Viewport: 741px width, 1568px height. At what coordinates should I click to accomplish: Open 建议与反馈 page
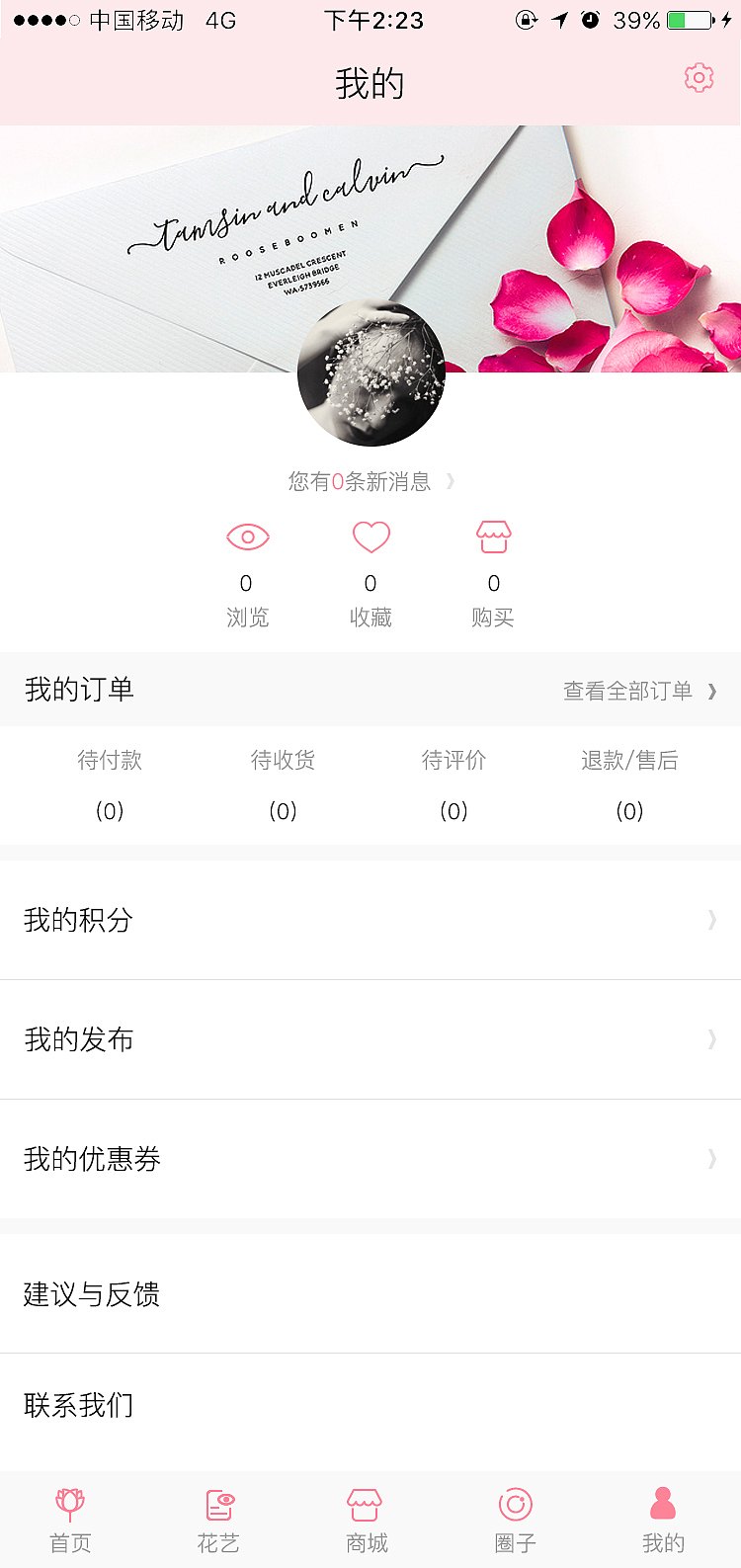pos(90,1294)
